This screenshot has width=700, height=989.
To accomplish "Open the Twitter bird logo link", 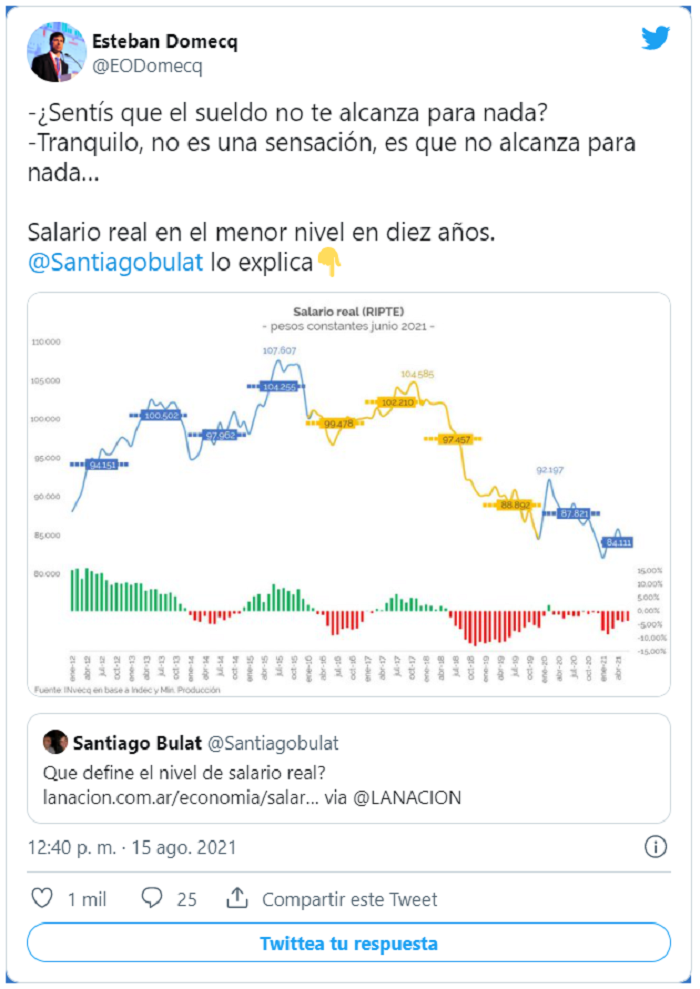I will click(x=655, y=38).
